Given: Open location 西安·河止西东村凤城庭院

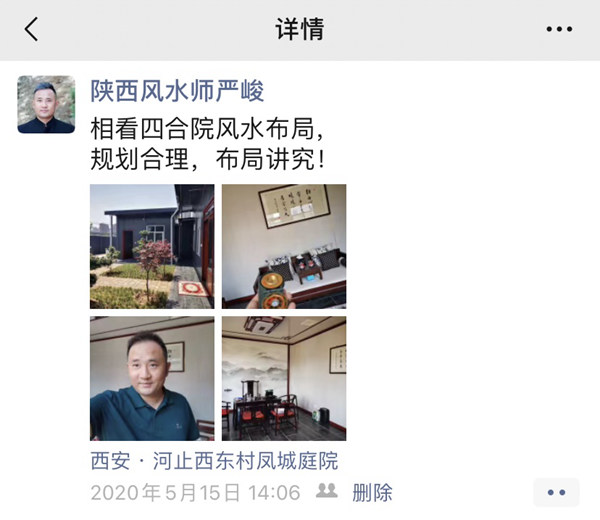Looking at the screenshot, I should coord(214,461).
